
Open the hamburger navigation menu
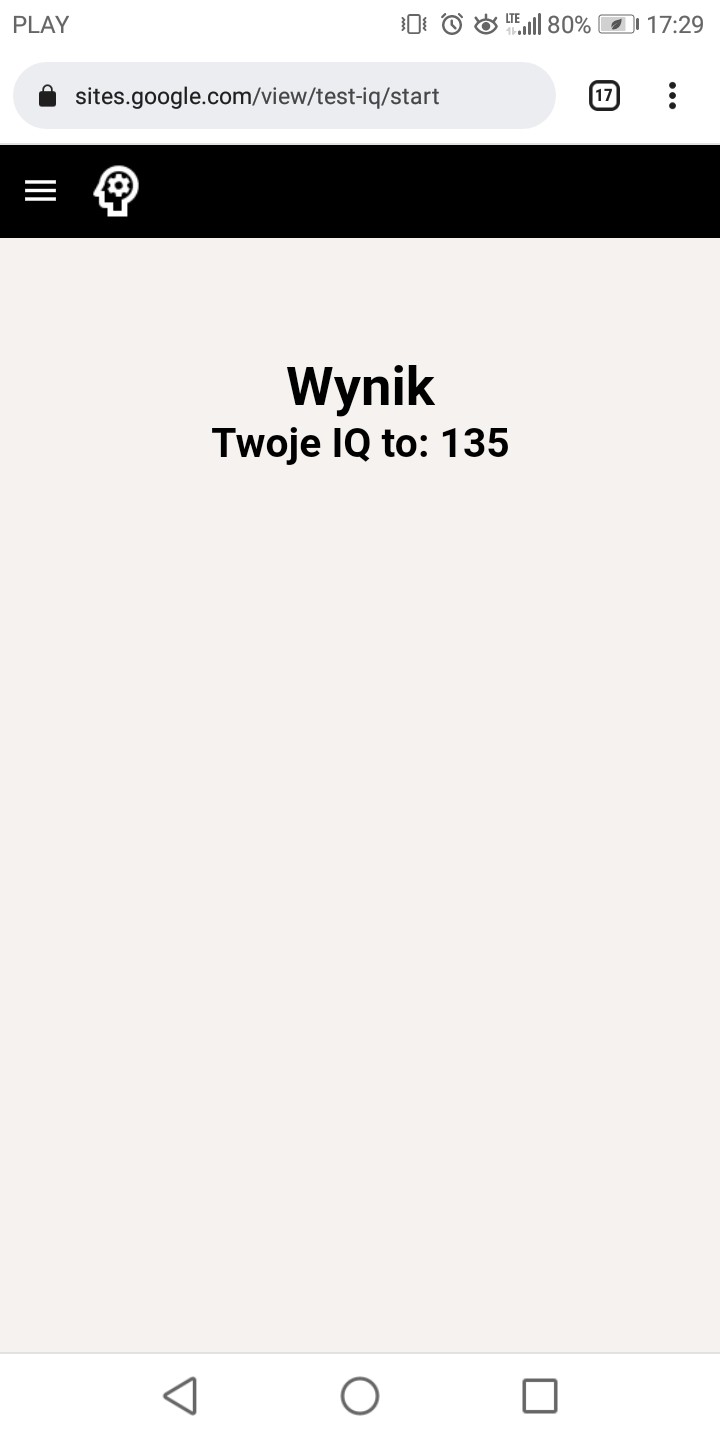[40, 191]
